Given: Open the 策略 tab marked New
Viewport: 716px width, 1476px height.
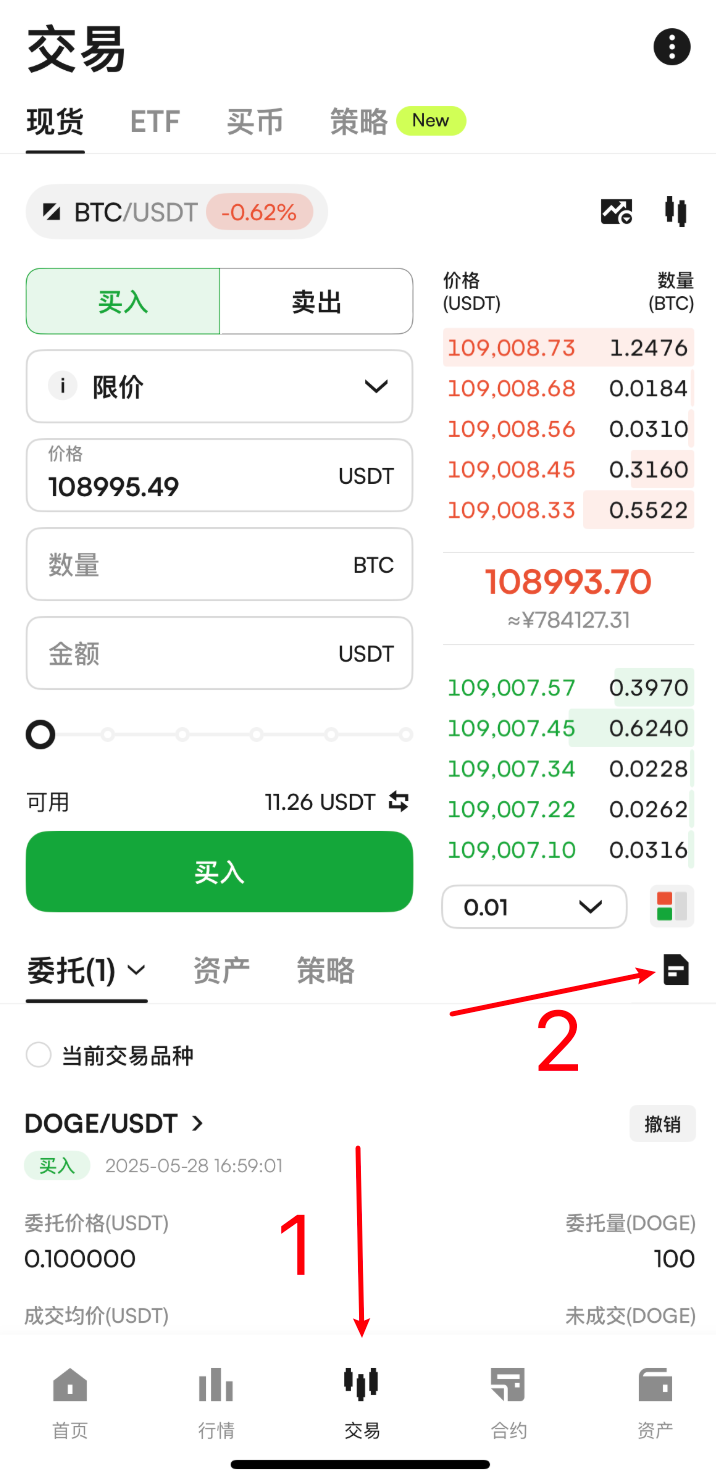Looking at the screenshot, I should (397, 121).
